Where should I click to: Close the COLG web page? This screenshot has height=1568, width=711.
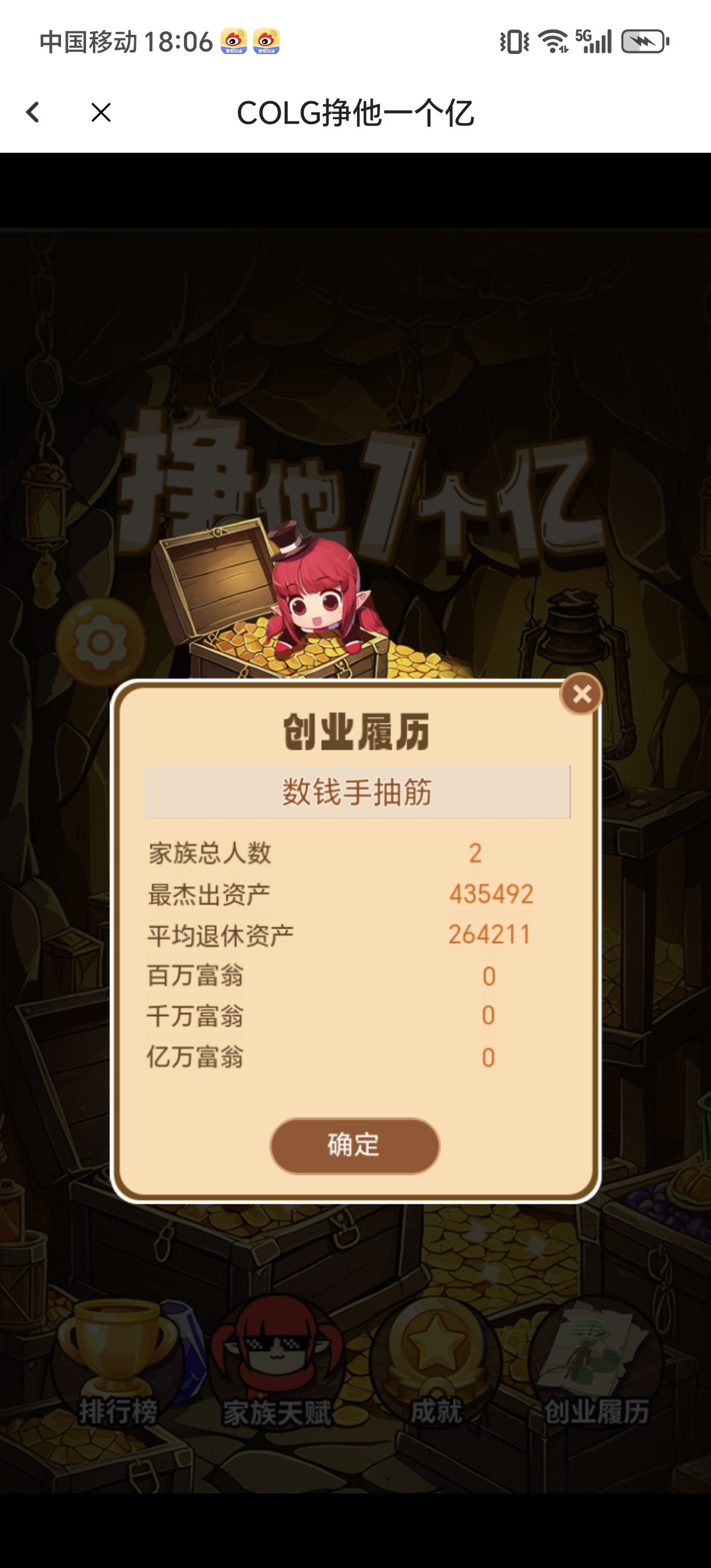101,112
